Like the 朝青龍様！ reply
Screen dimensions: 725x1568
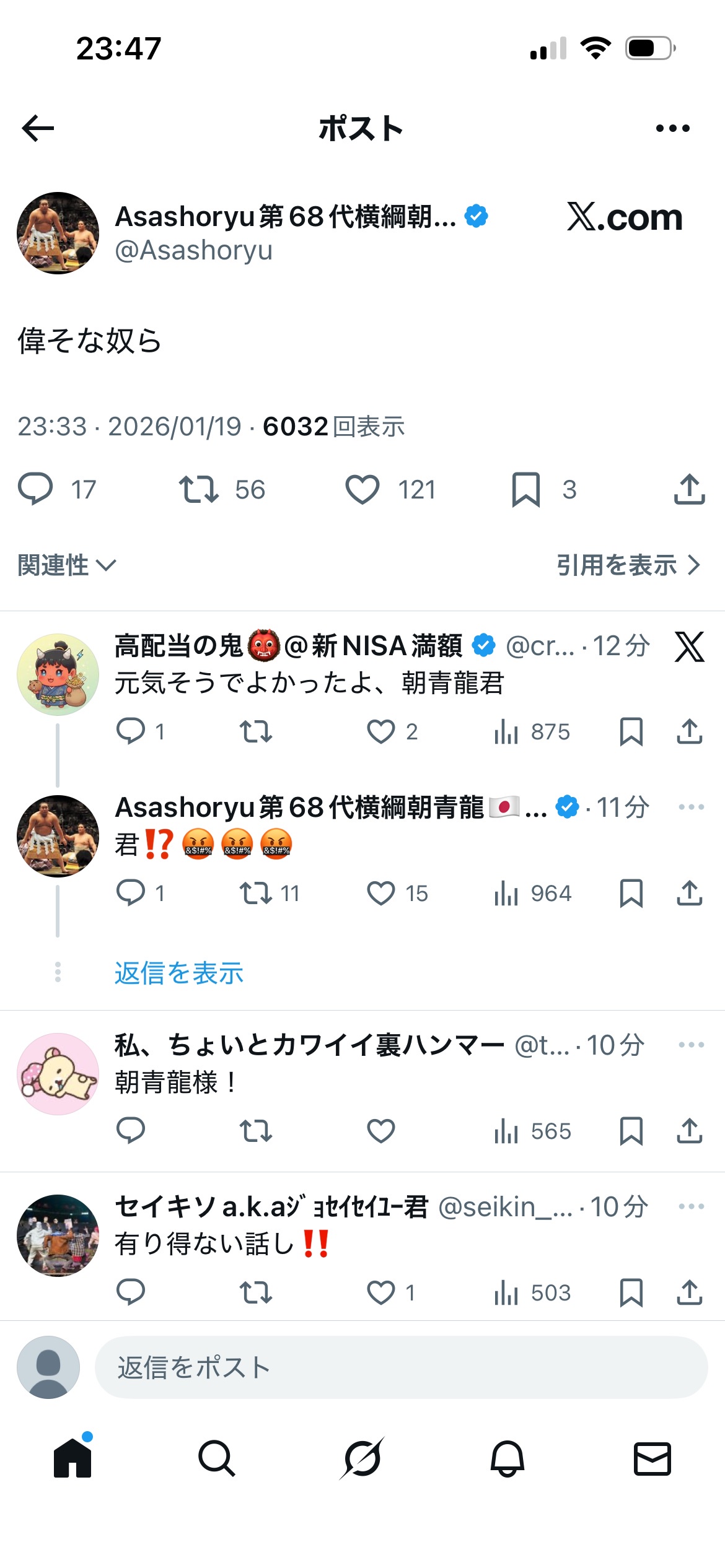tap(381, 1131)
